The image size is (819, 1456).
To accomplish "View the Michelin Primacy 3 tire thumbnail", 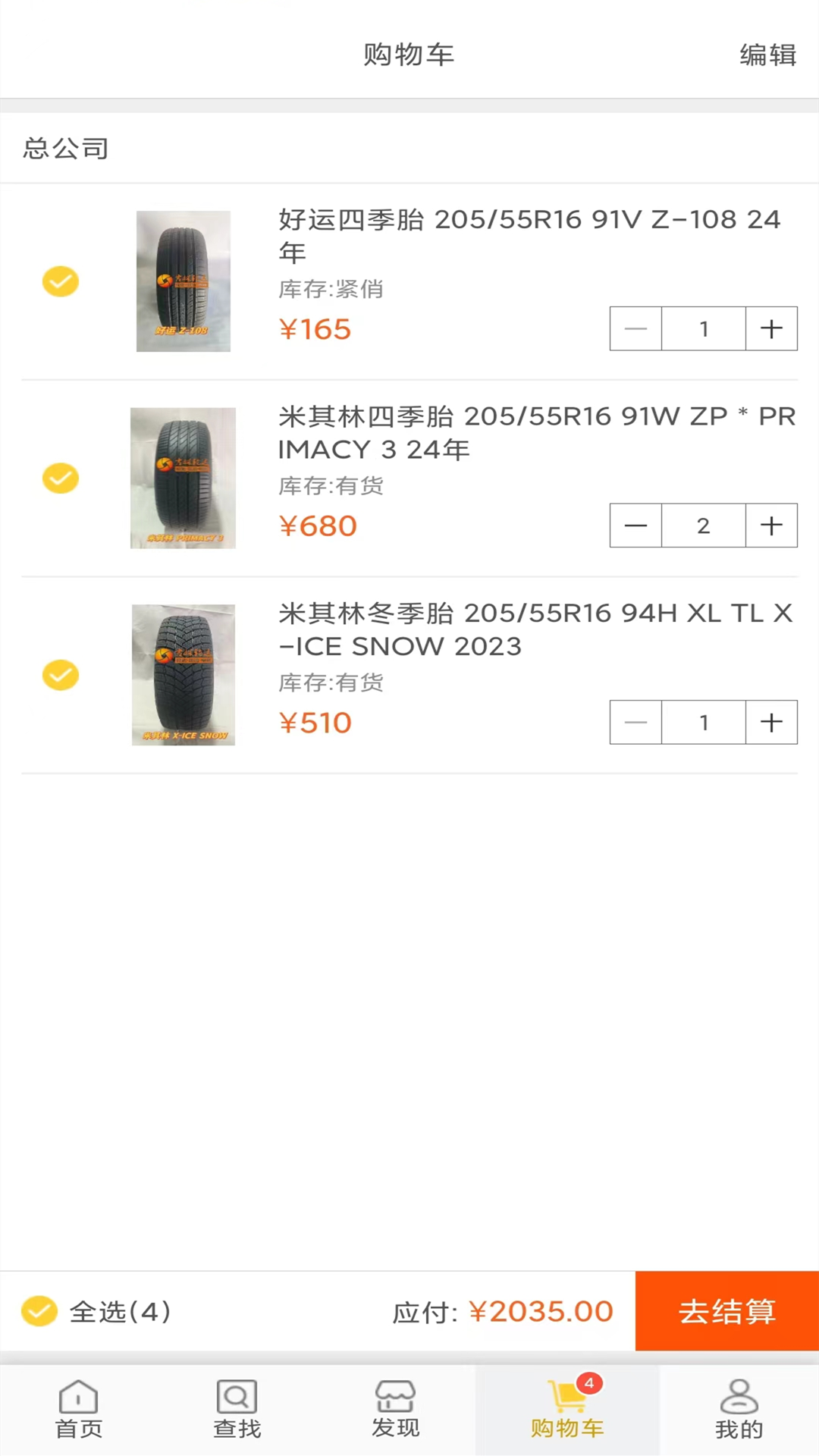I will [183, 478].
